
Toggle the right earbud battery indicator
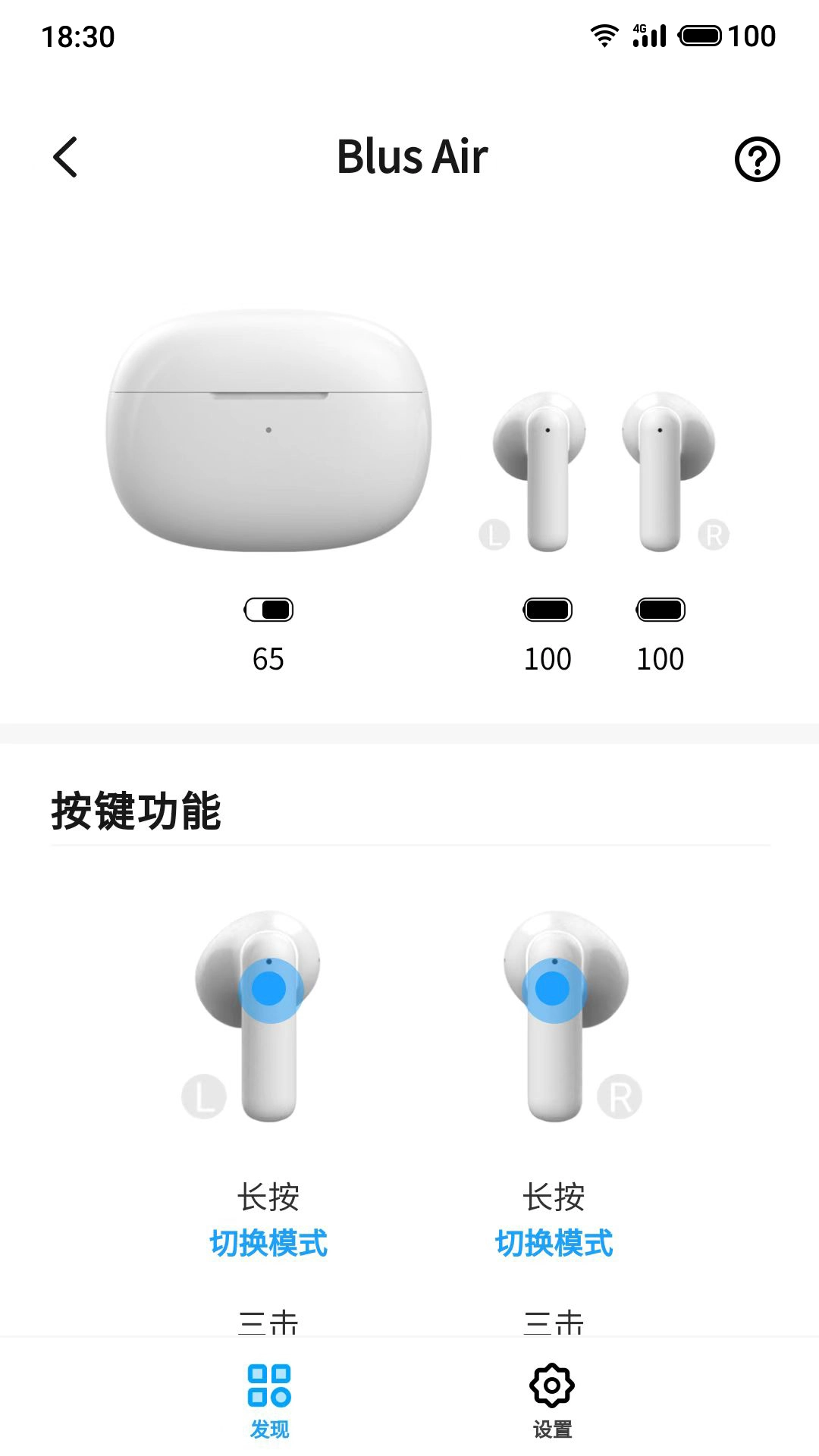[x=661, y=609]
